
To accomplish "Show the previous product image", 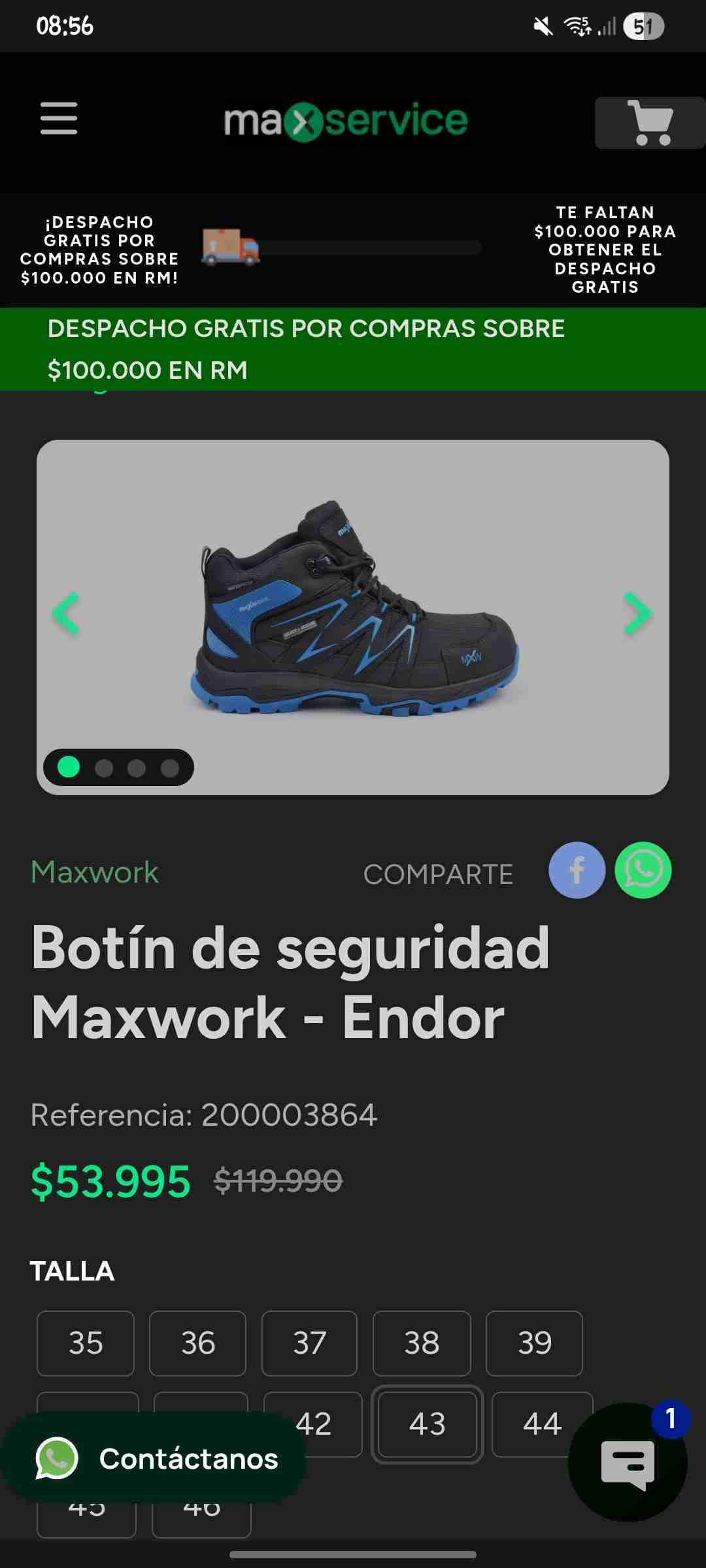I will [x=67, y=614].
